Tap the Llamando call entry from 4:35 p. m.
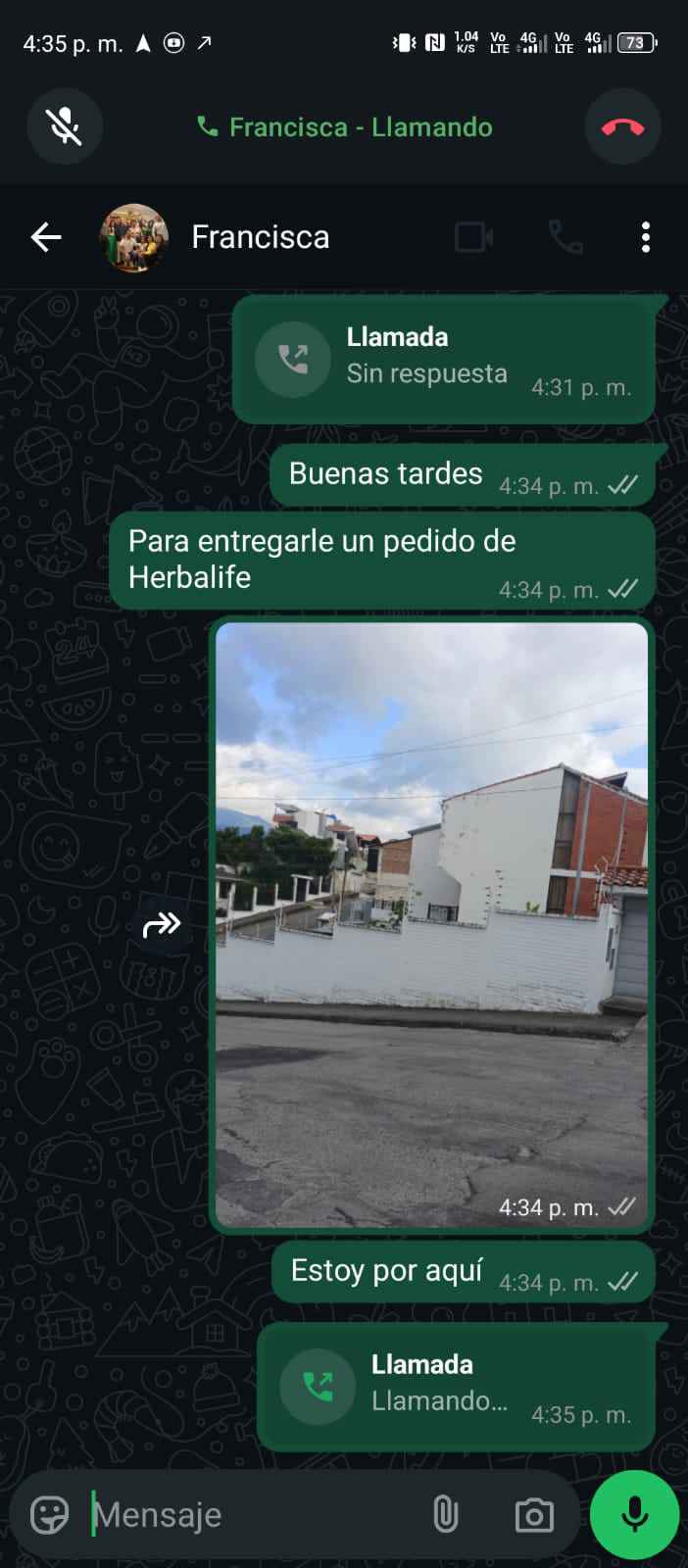Viewport: 688px width, 1568px height. pos(456,1386)
